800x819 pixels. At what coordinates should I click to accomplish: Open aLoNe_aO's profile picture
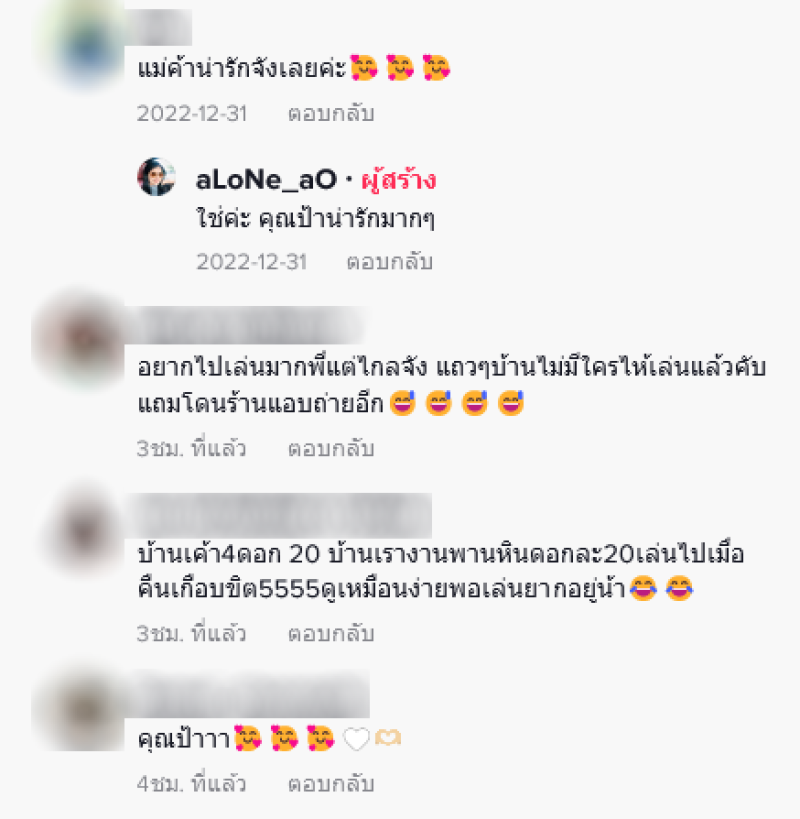[x=156, y=177]
